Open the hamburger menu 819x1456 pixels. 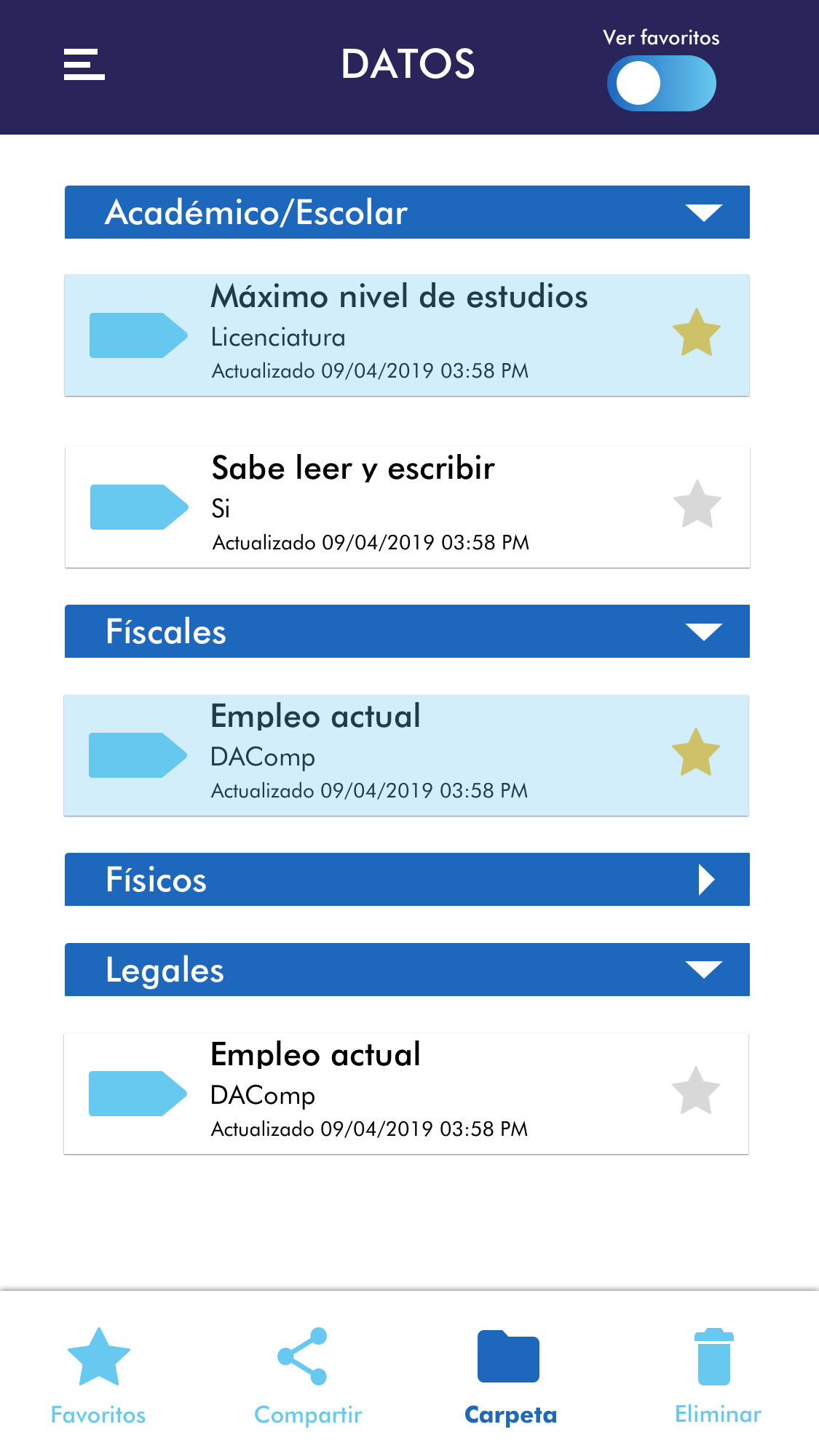[x=84, y=64]
